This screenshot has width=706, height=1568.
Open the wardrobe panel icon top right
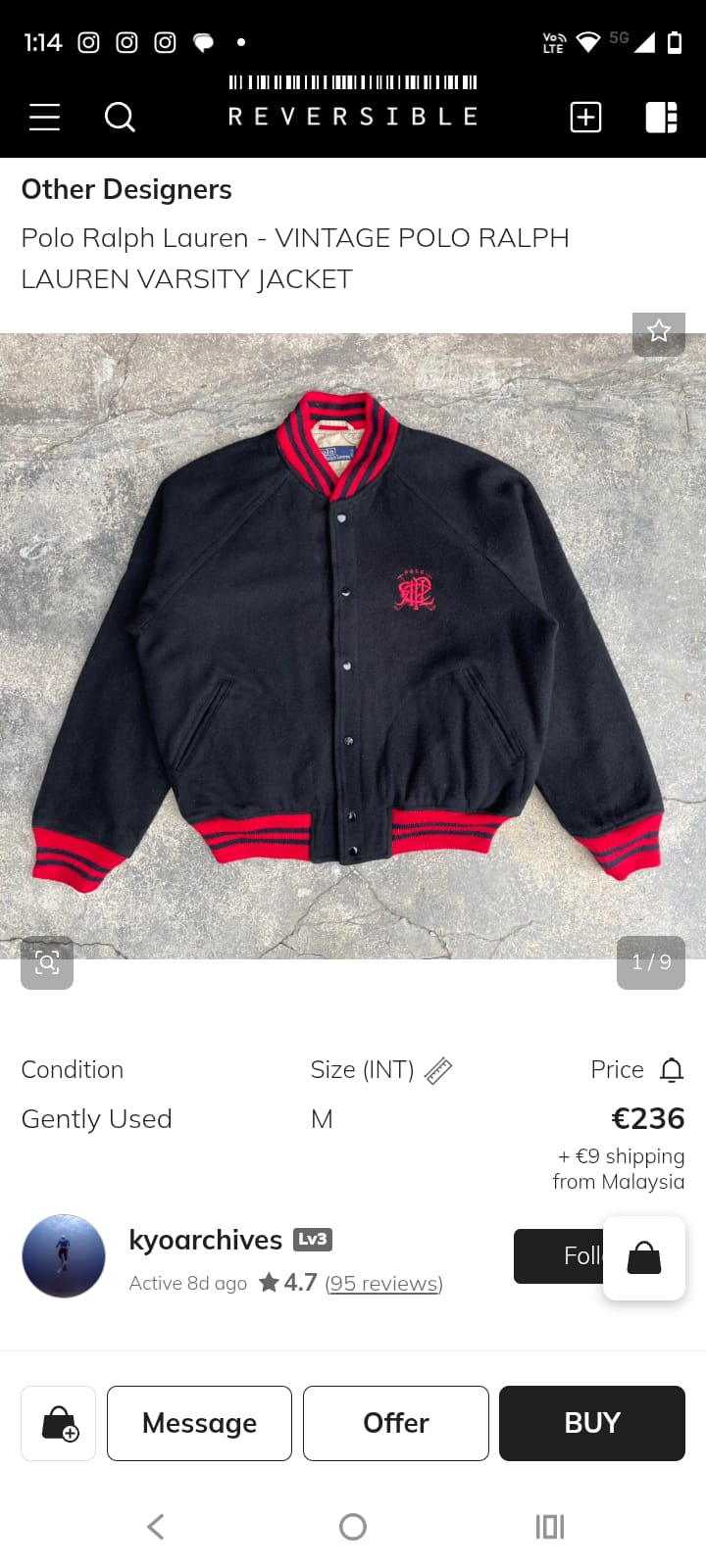click(662, 117)
